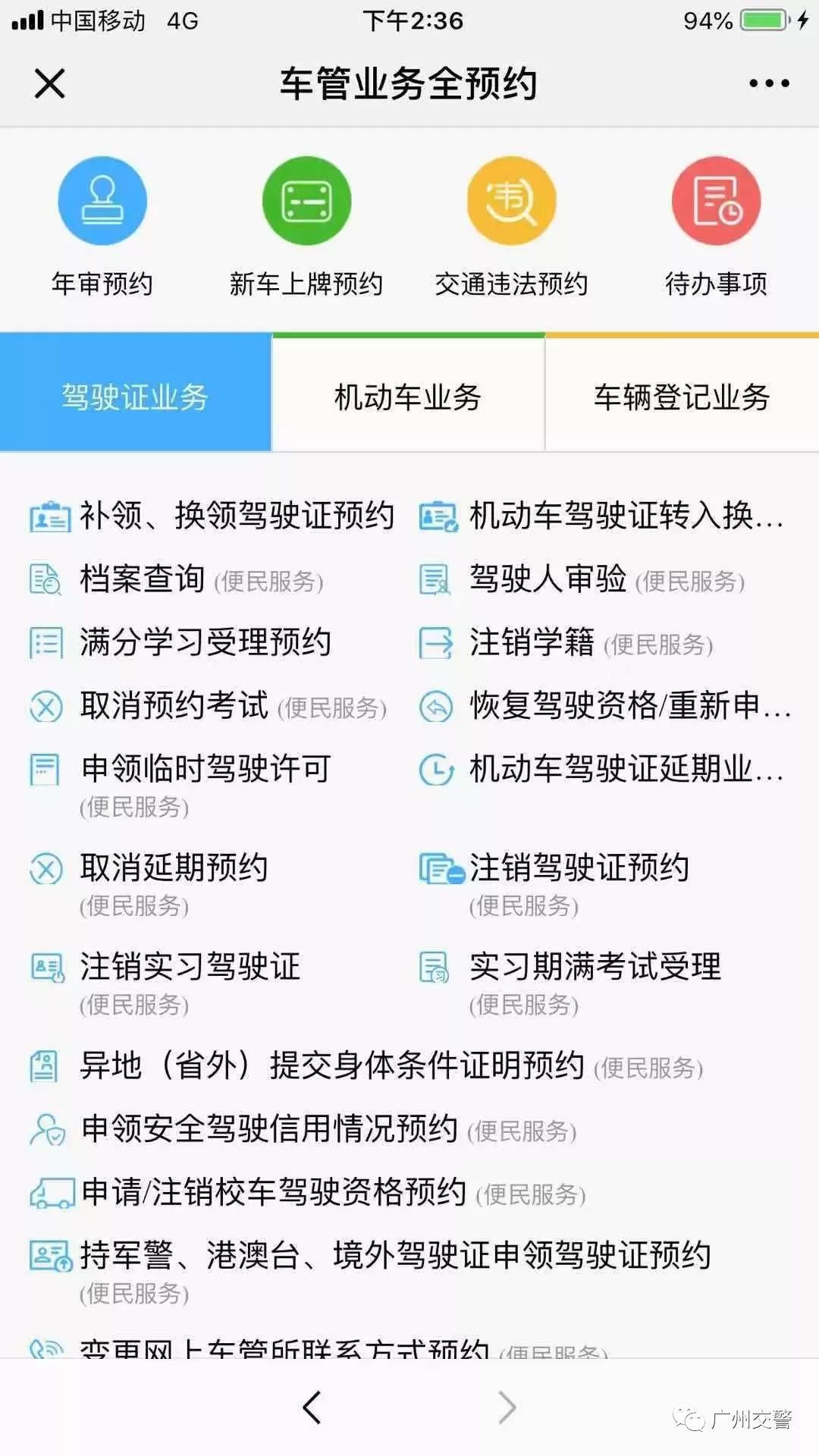The image size is (819, 1456).
Task: Open 补领、换领驾驶证预约
Action: click(x=212, y=516)
